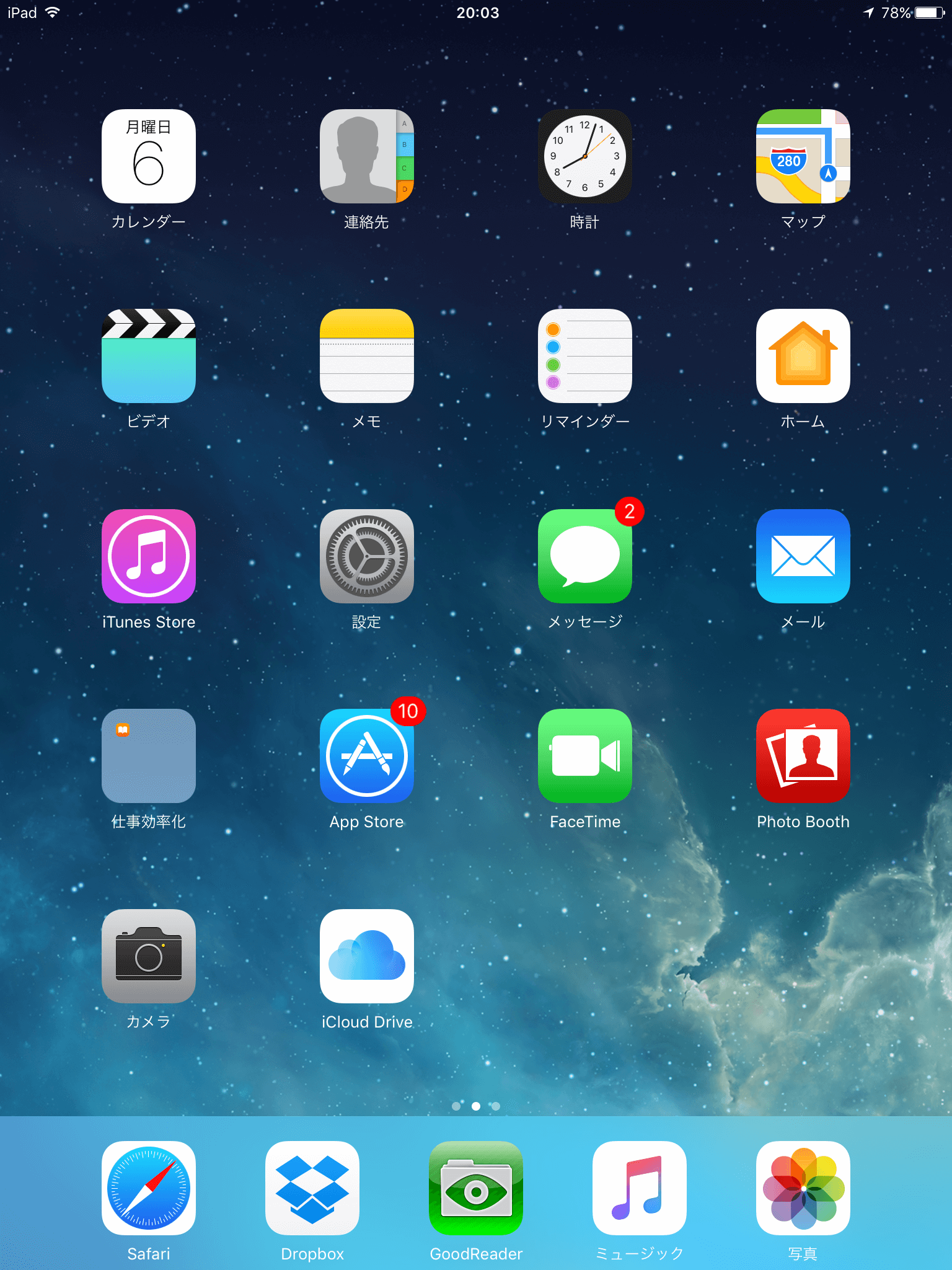The image size is (952, 1270).
Task: Open メッセージ with two unread notifications
Action: 585,556
